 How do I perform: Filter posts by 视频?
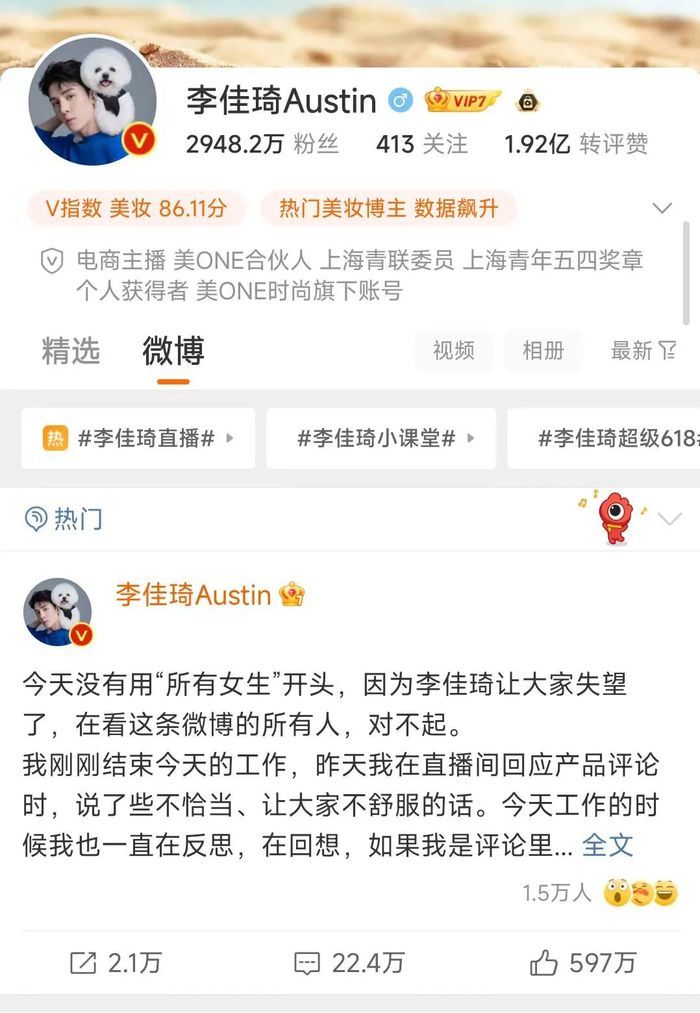point(453,351)
